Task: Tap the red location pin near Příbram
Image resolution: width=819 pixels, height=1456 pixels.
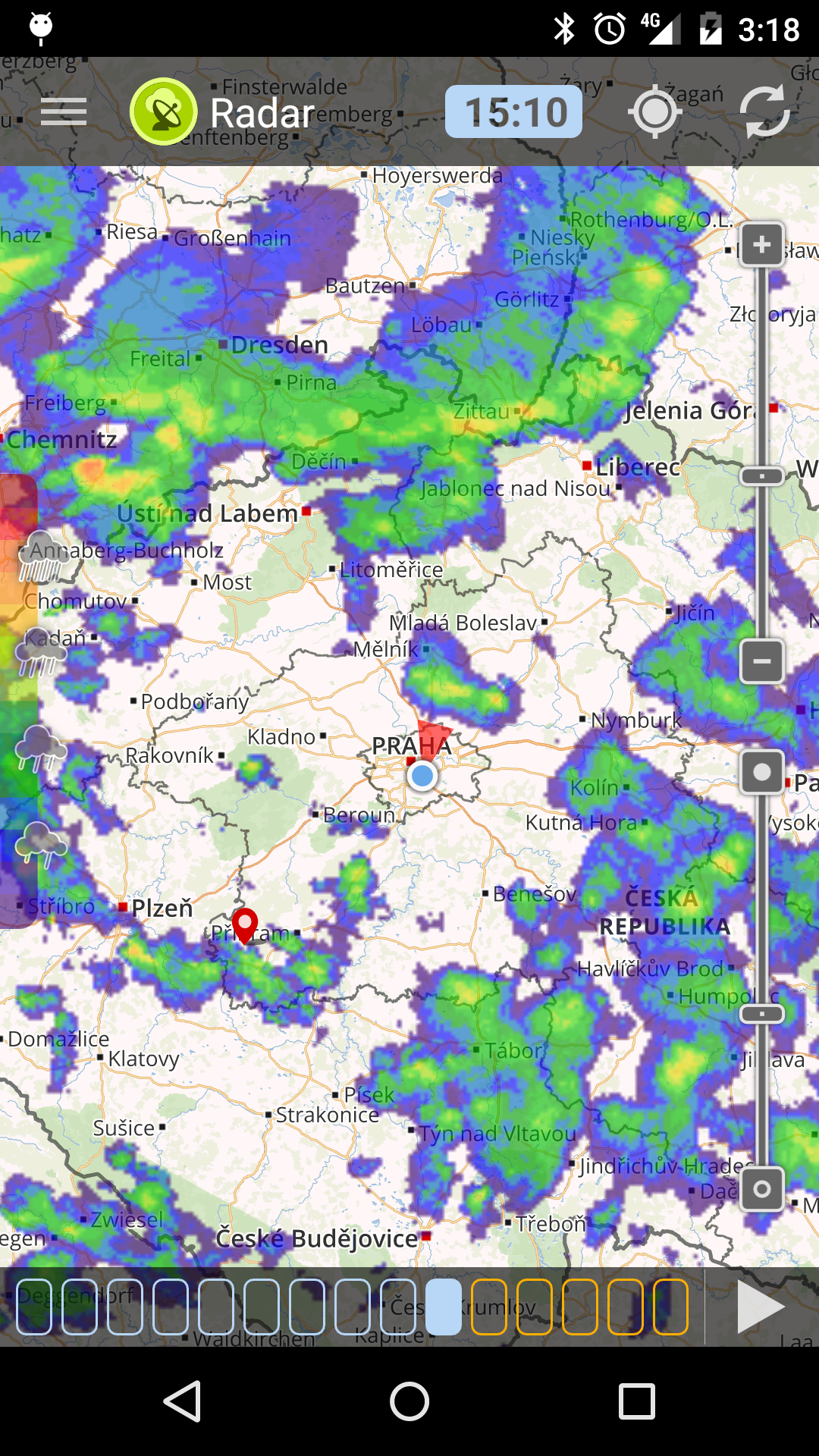Action: click(x=244, y=924)
